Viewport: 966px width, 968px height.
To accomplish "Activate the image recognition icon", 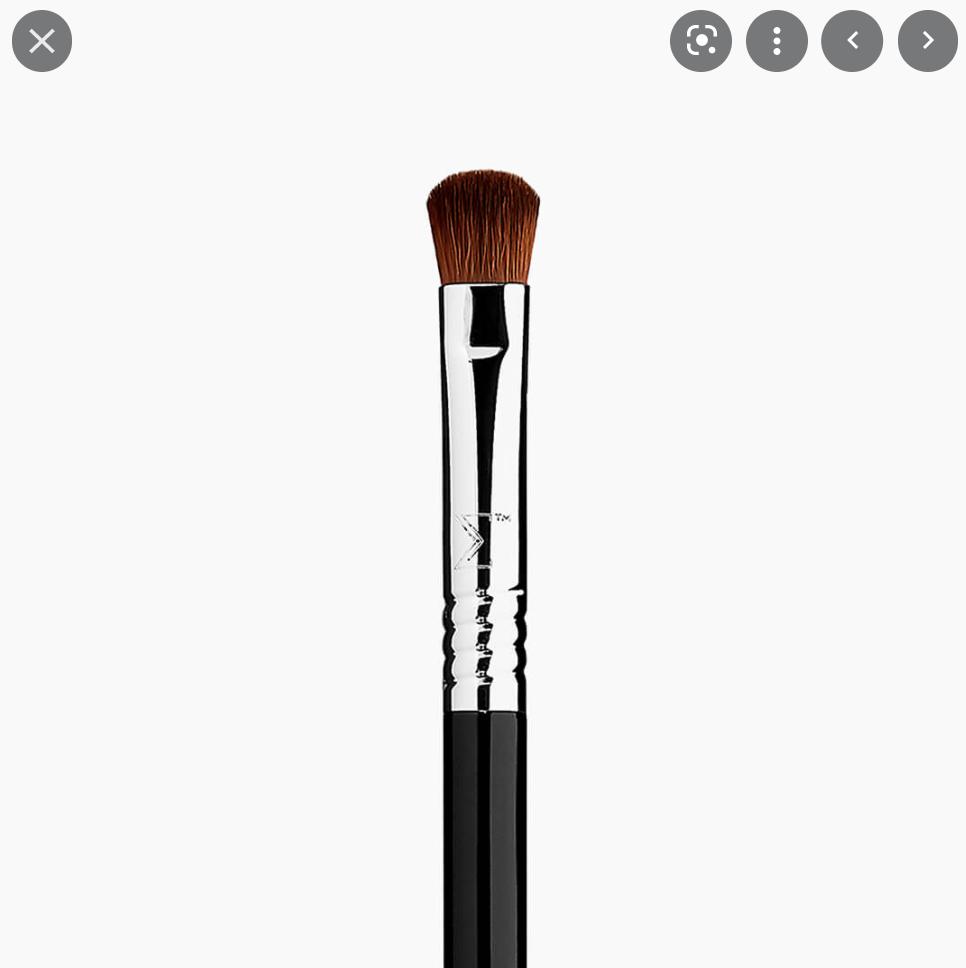I will pos(701,41).
